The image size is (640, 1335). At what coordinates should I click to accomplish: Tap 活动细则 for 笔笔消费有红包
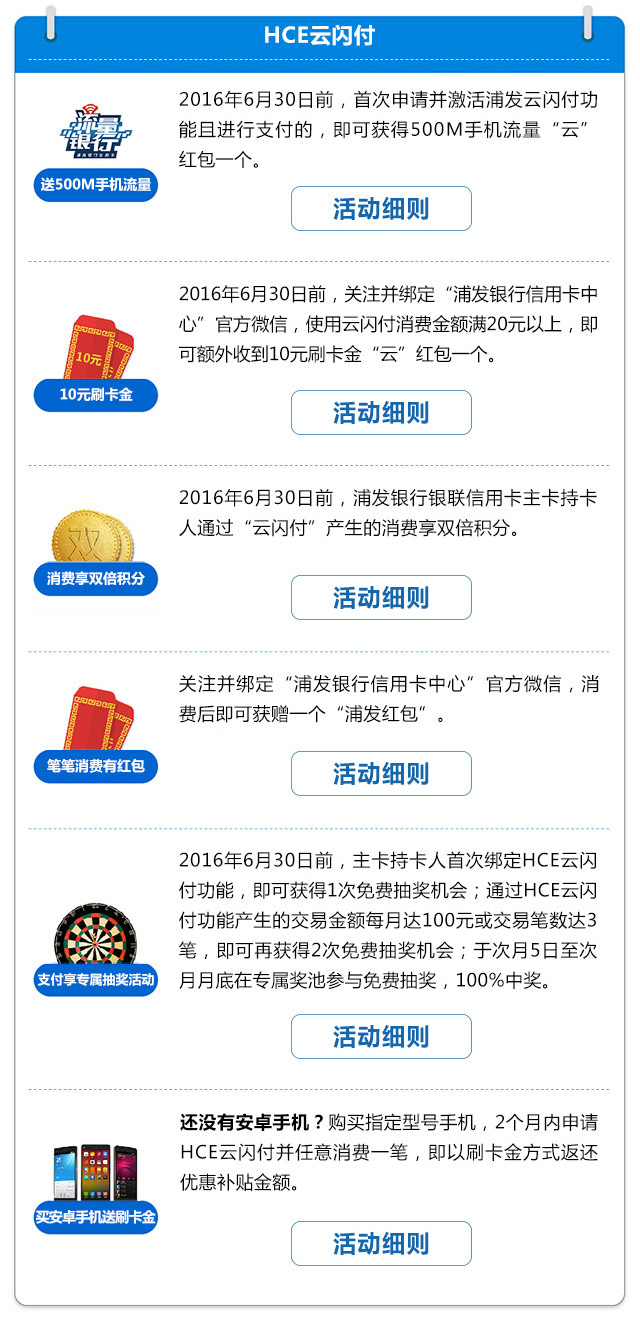click(381, 774)
